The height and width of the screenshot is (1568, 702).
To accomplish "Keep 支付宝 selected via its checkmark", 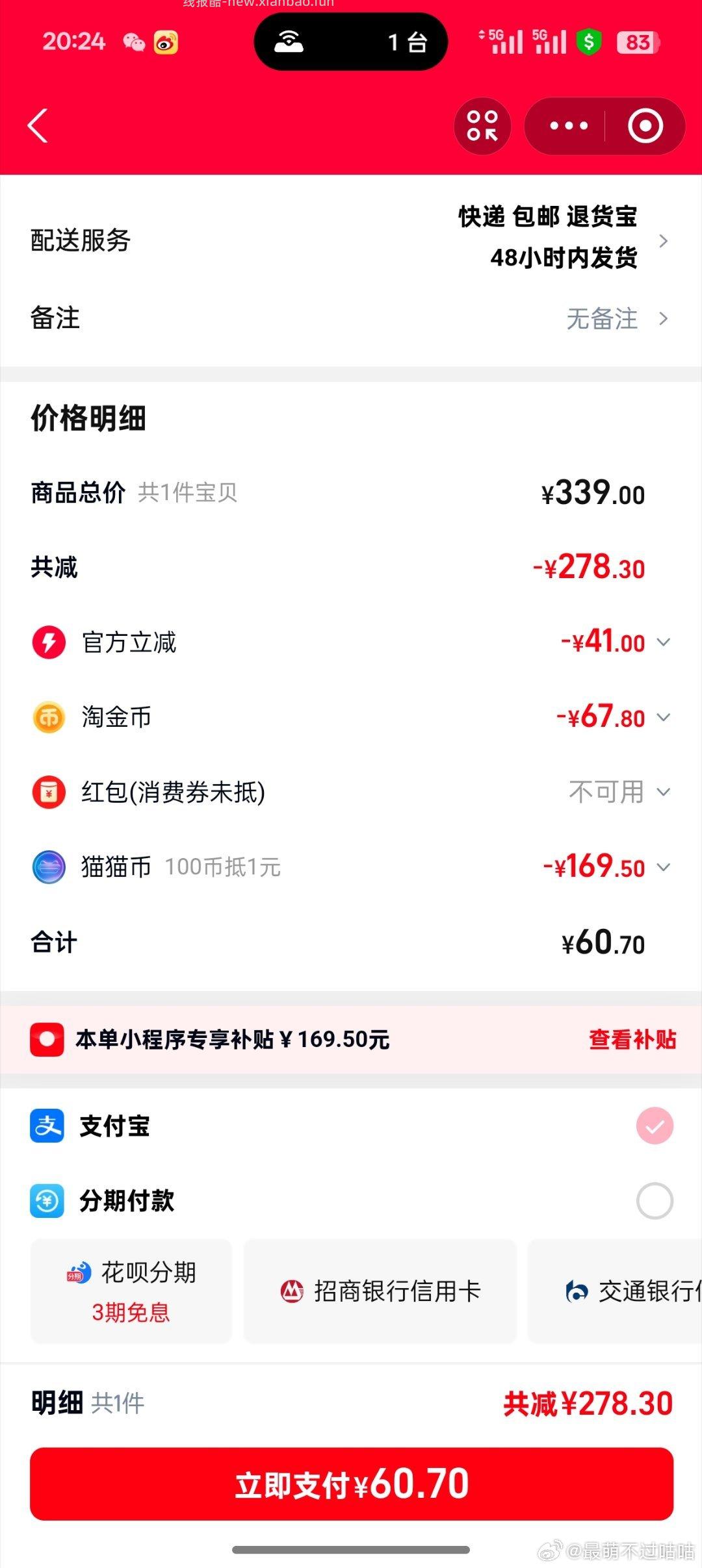I will point(653,1125).
